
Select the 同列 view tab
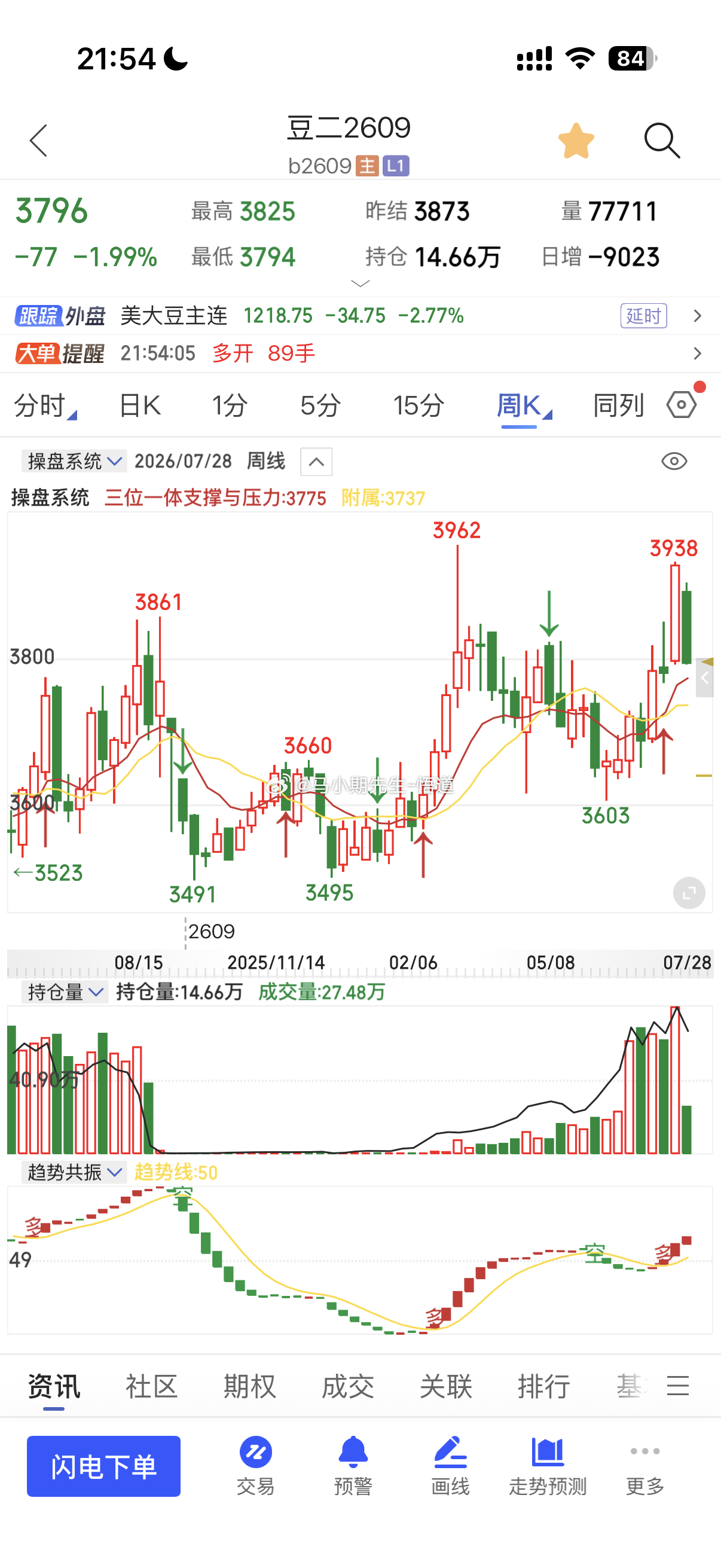618,405
